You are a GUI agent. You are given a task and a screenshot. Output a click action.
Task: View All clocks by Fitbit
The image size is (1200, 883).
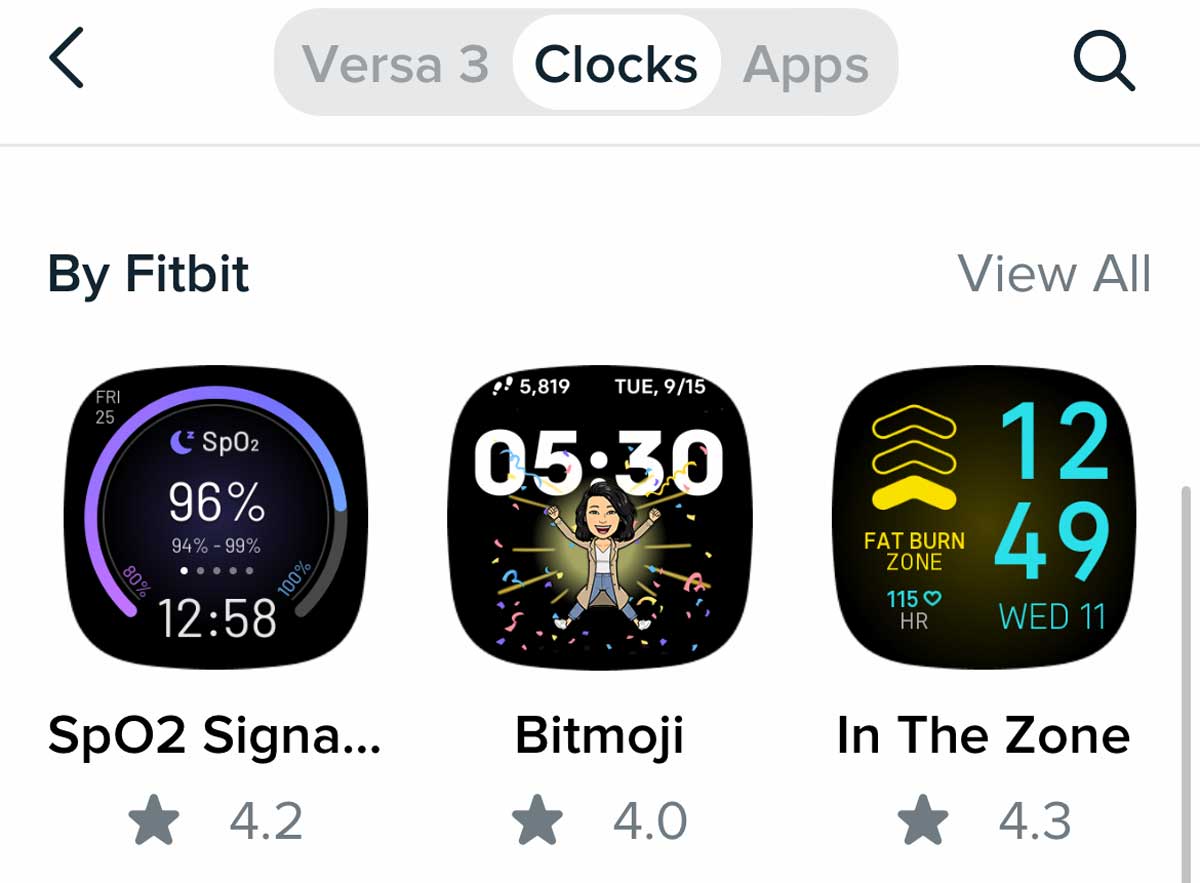click(x=1054, y=274)
